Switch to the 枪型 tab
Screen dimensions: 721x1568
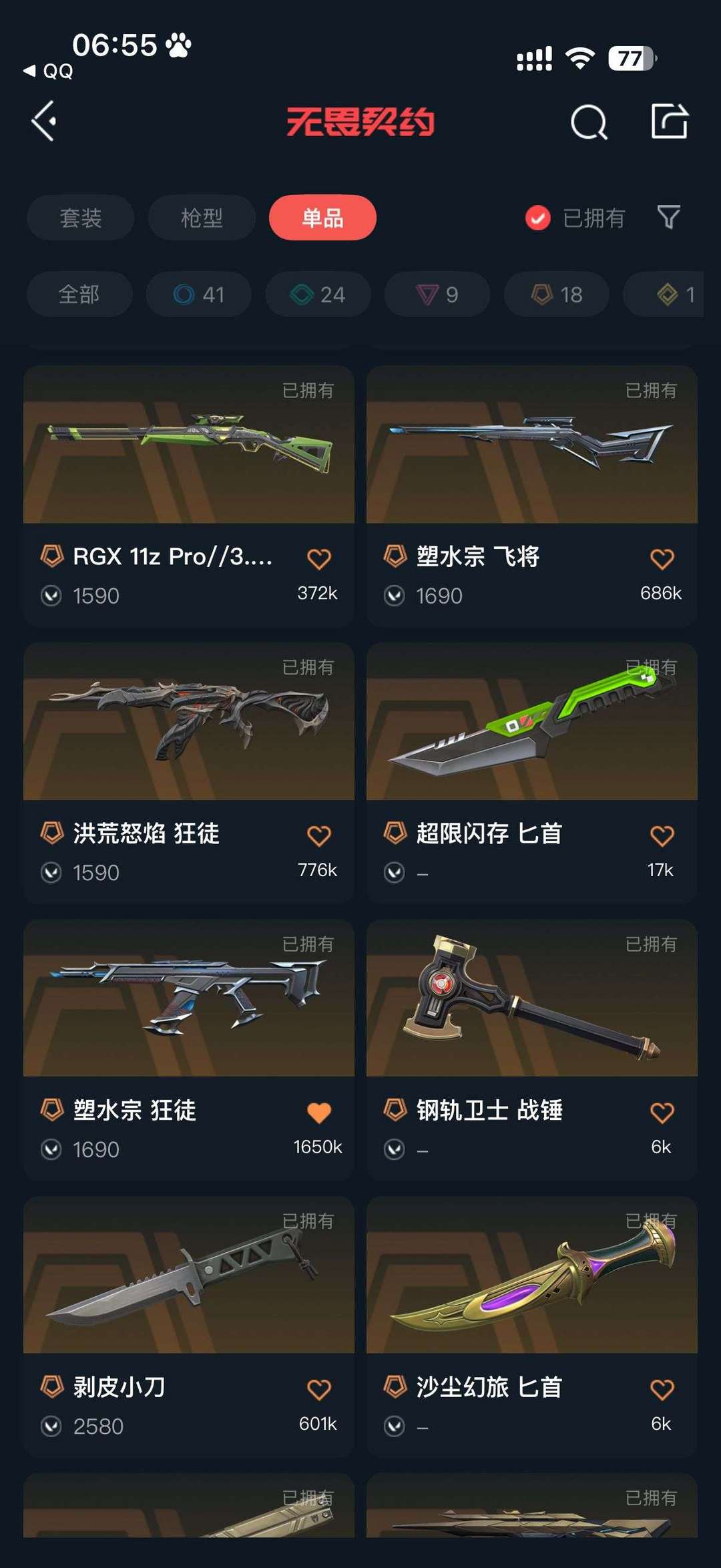pyautogui.click(x=202, y=218)
